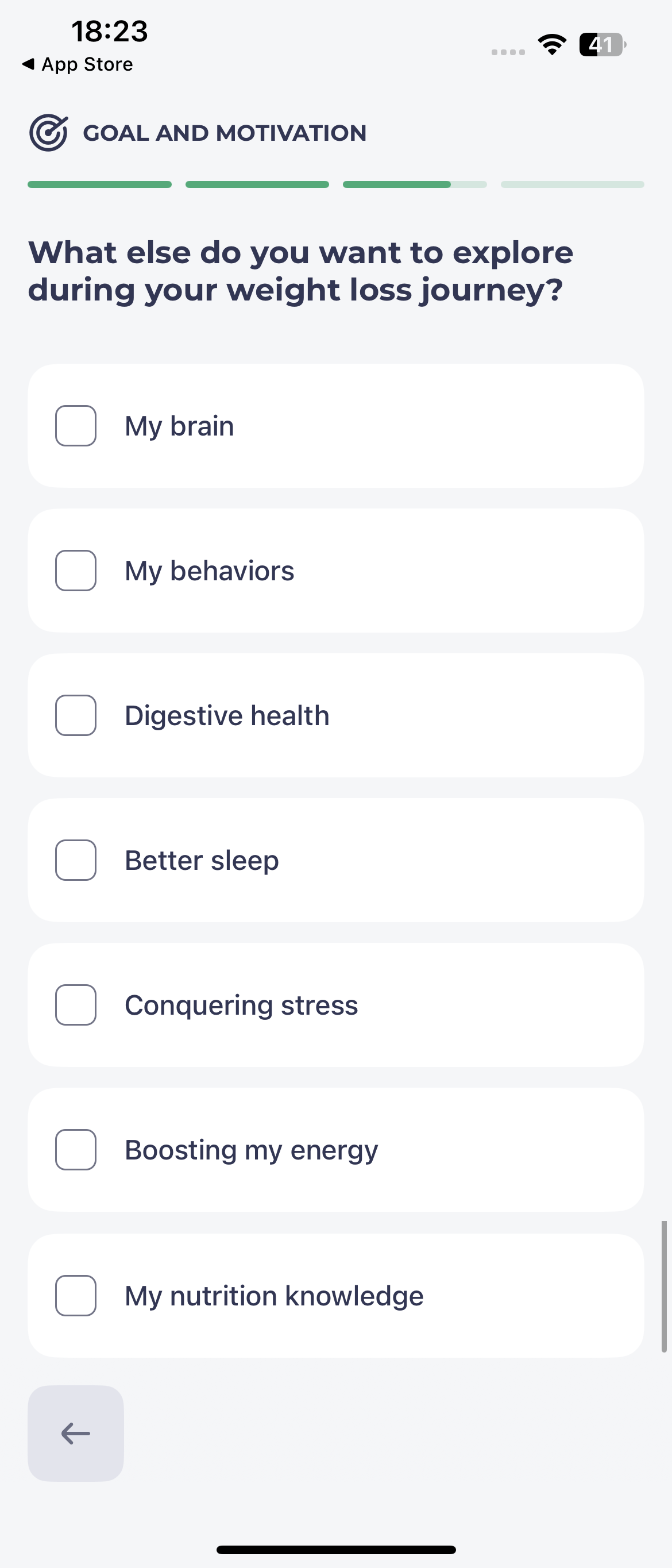Return to App Store via top-left link
Screen dimensions: 672x1568
[78, 64]
